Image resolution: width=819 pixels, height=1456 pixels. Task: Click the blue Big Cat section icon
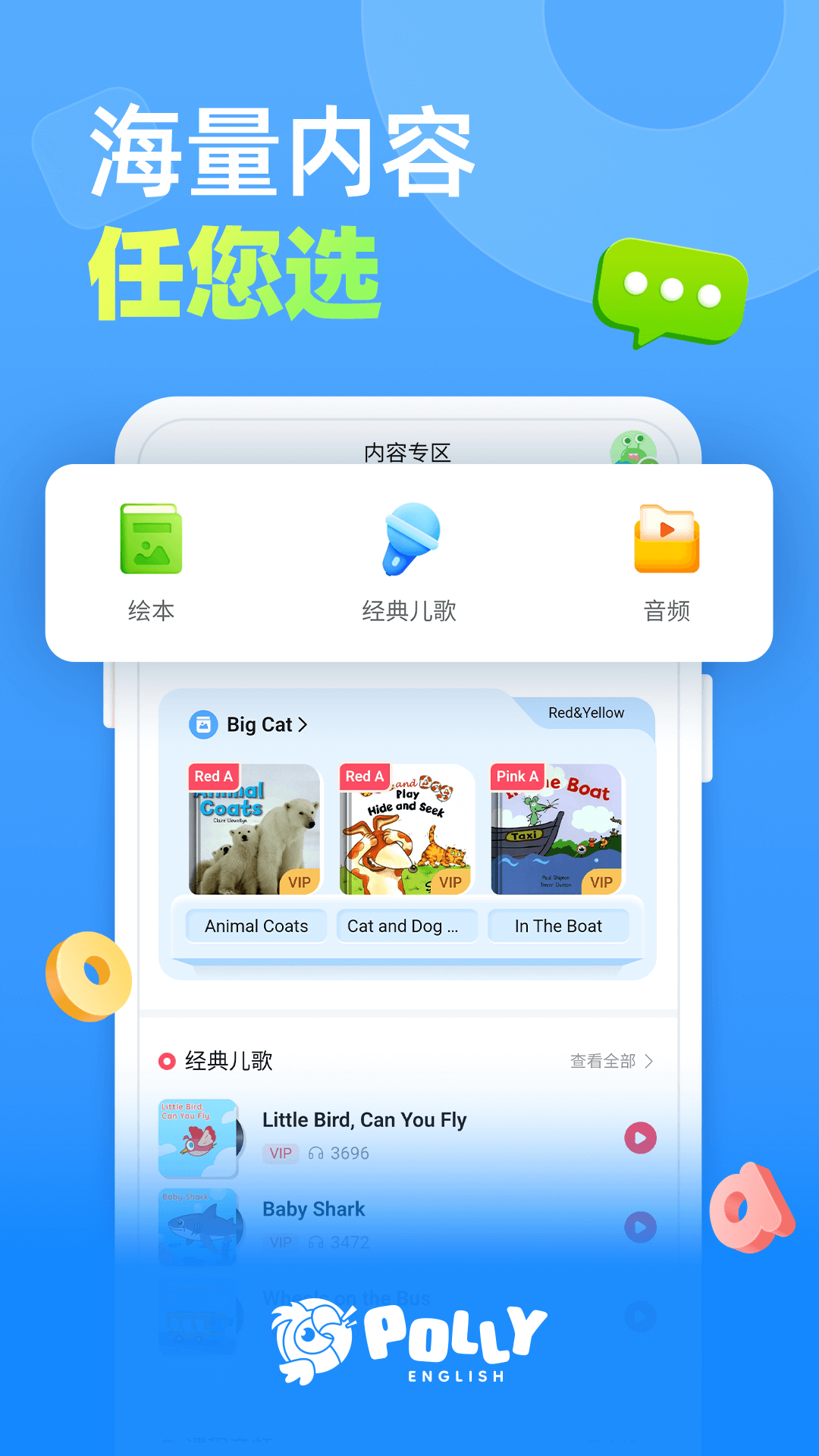[203, 723]
